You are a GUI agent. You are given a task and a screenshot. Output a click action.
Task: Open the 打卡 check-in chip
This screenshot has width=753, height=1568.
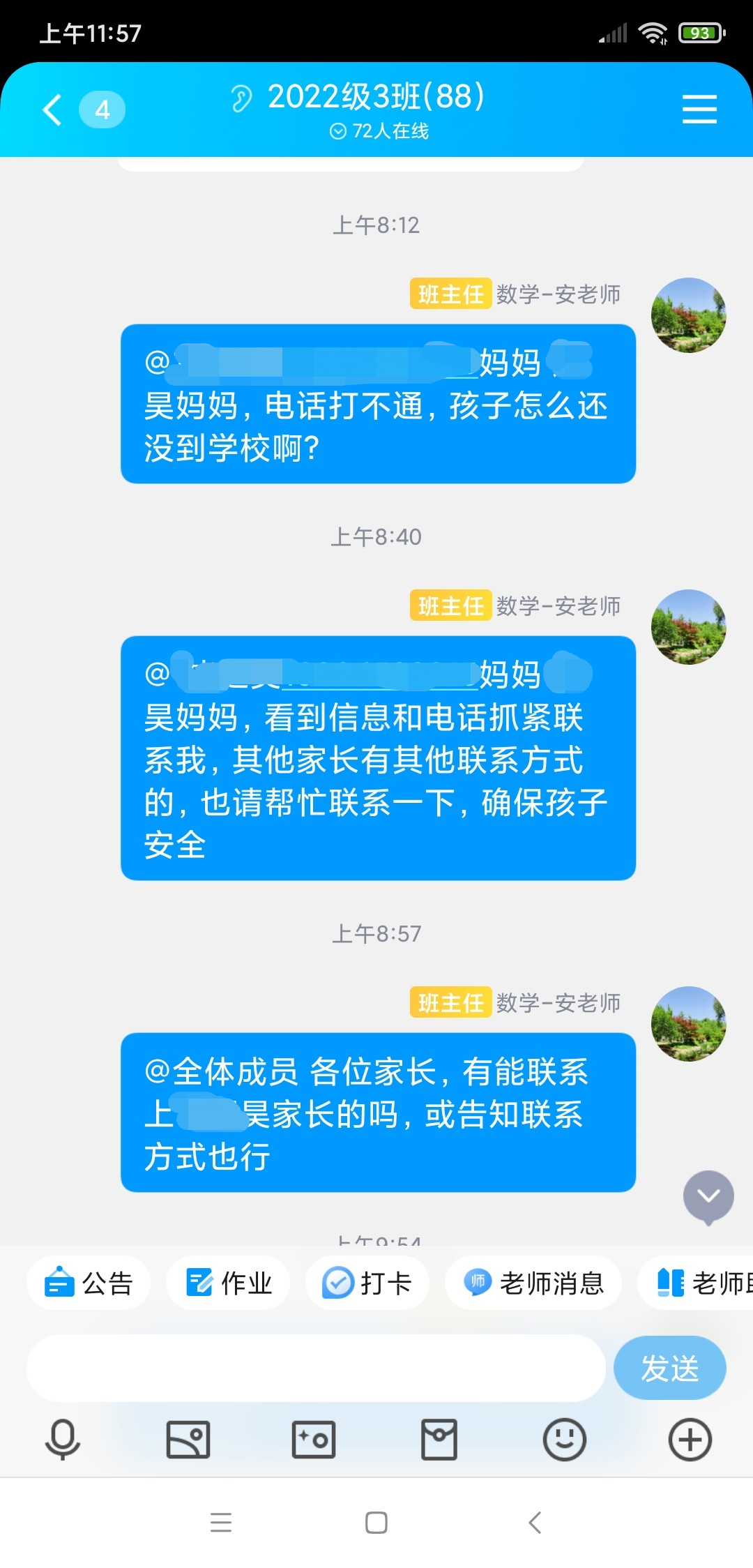pos(367,1283)
